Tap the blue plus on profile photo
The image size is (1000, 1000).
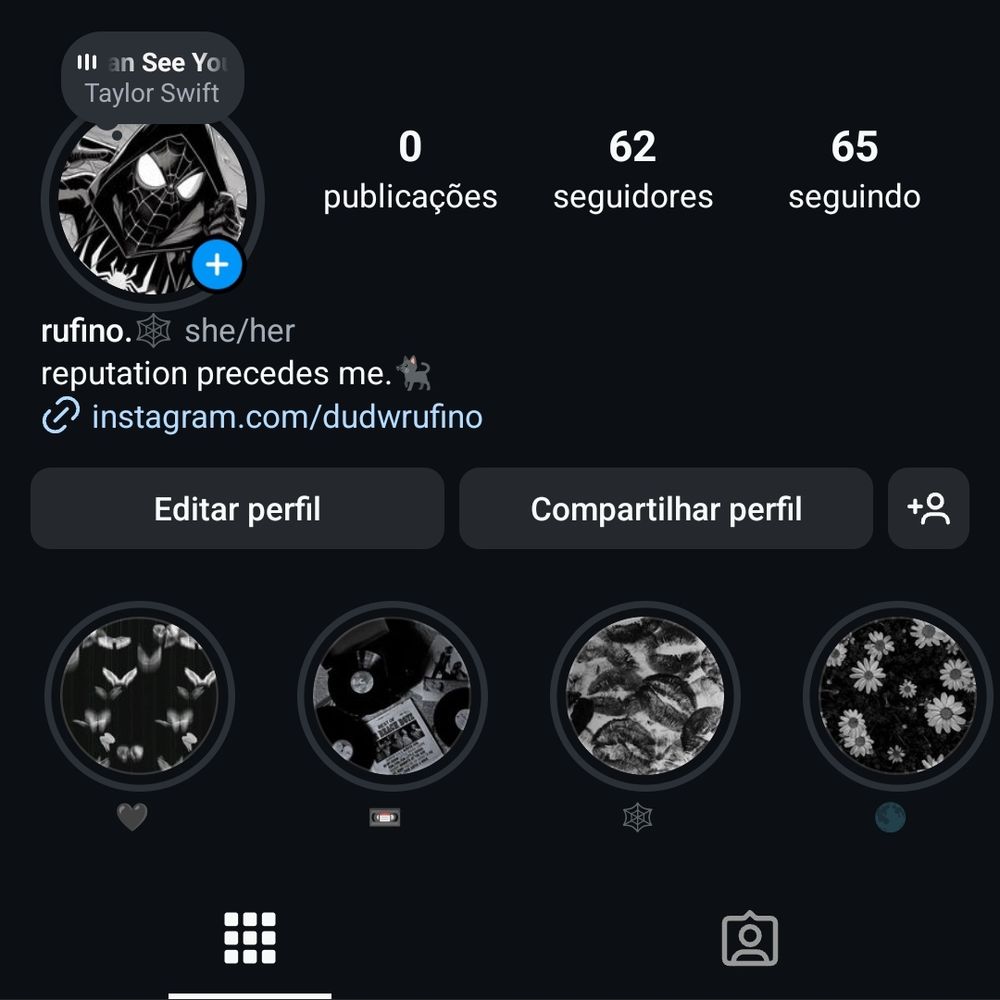click(x=217, y=265)
